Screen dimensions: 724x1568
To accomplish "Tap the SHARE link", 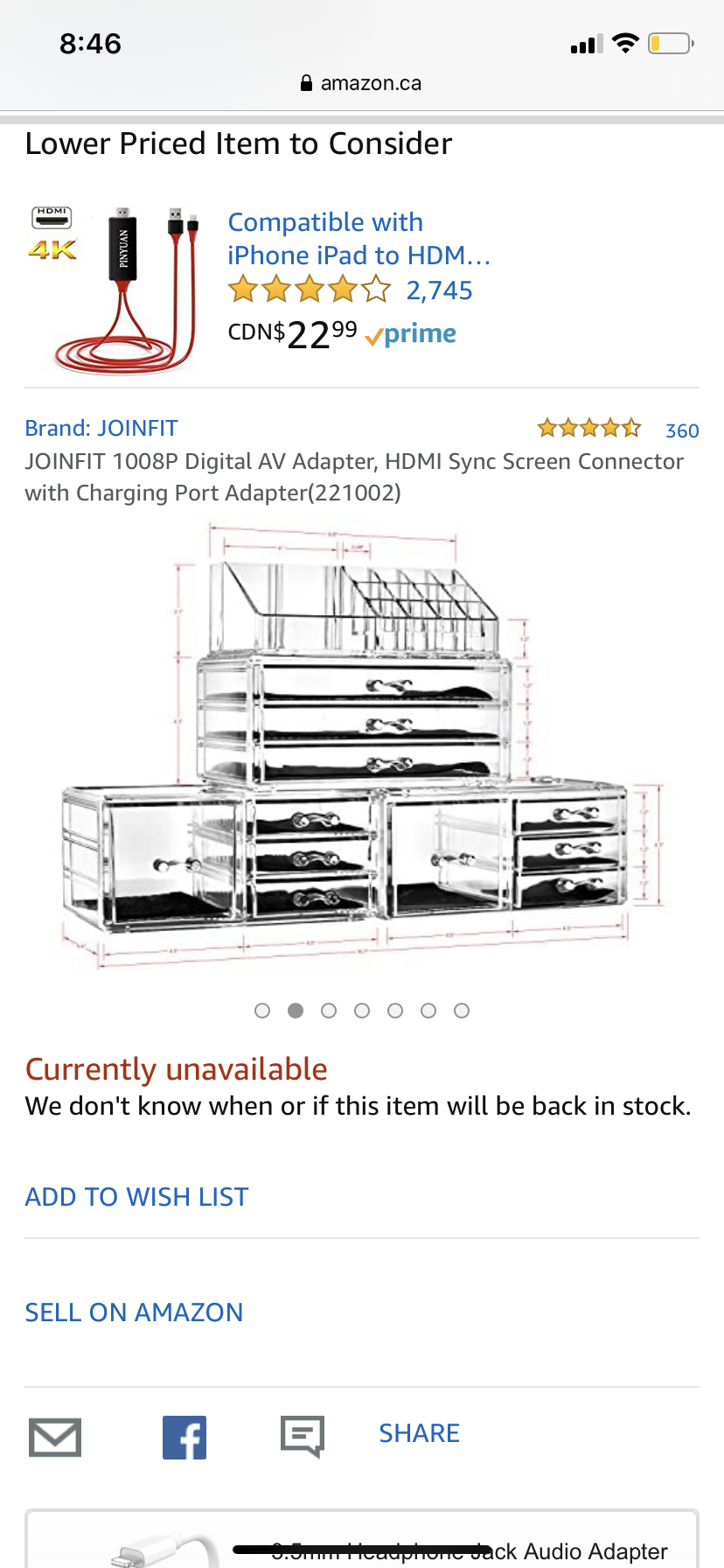I will click(x=419, y=1433).
